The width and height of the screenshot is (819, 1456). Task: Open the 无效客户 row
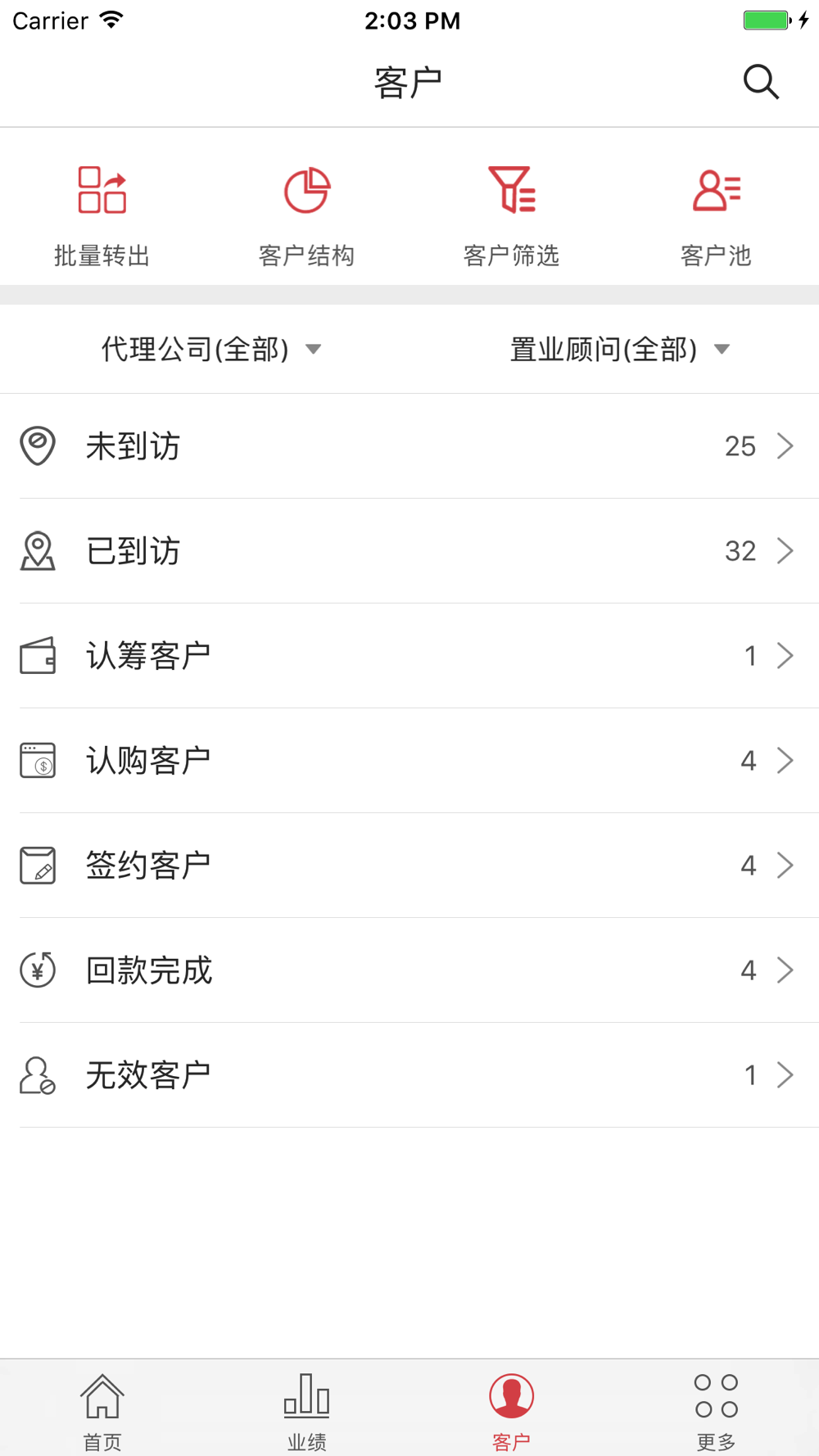point(409,1075)
